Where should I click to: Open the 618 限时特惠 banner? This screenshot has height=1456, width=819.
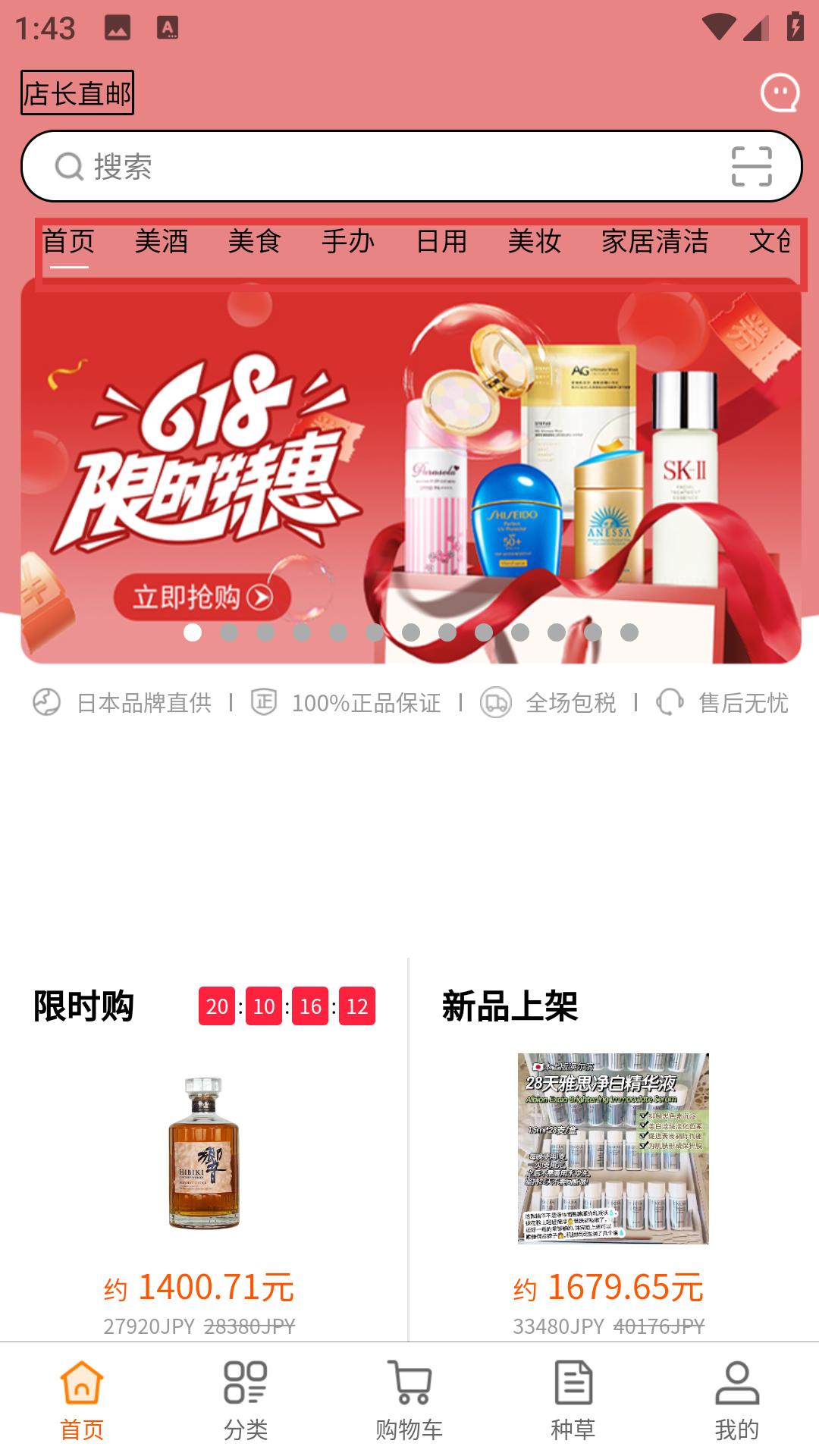point(409,470)
